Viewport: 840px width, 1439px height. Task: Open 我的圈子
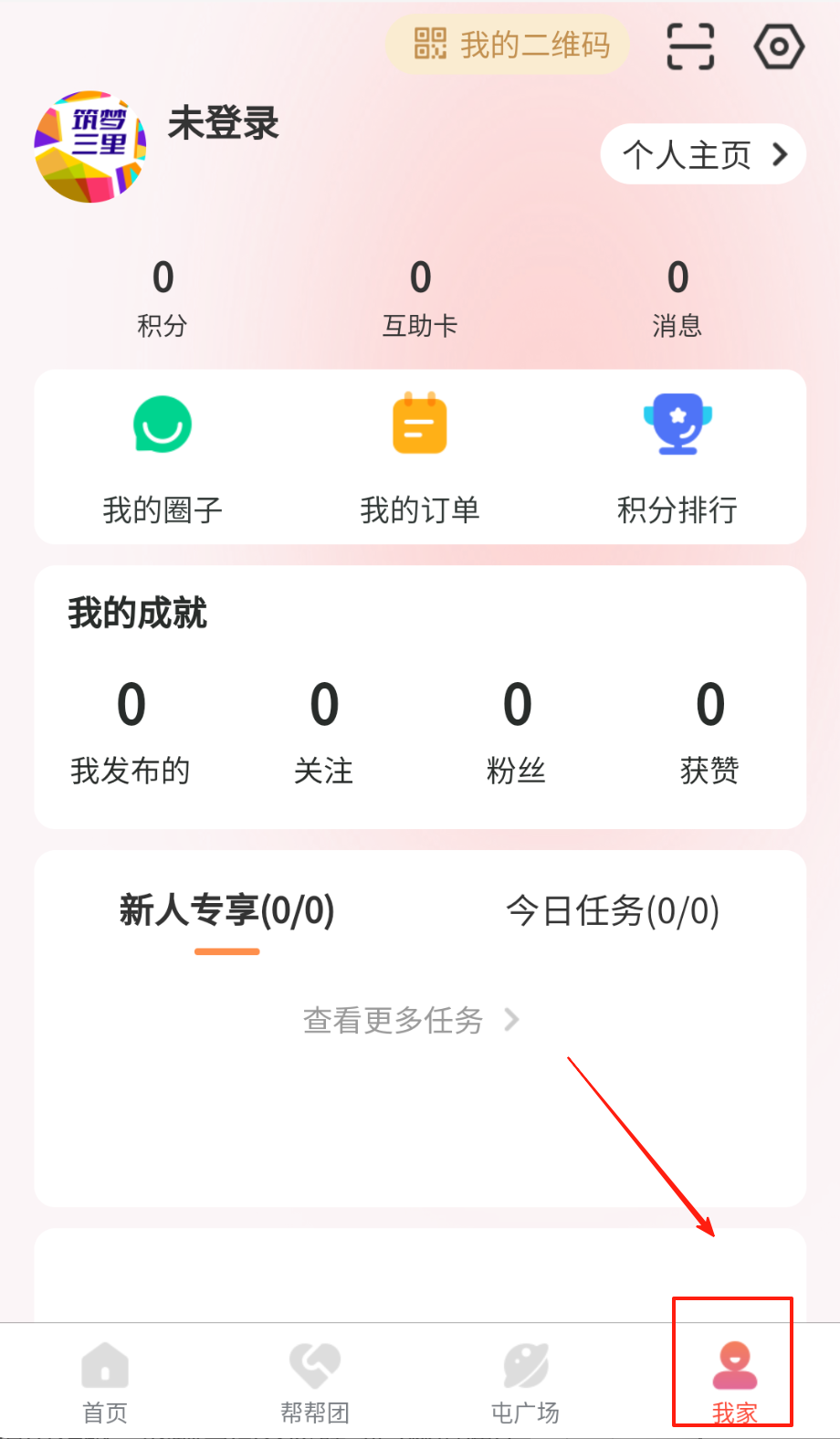click(x=163, y=457)
